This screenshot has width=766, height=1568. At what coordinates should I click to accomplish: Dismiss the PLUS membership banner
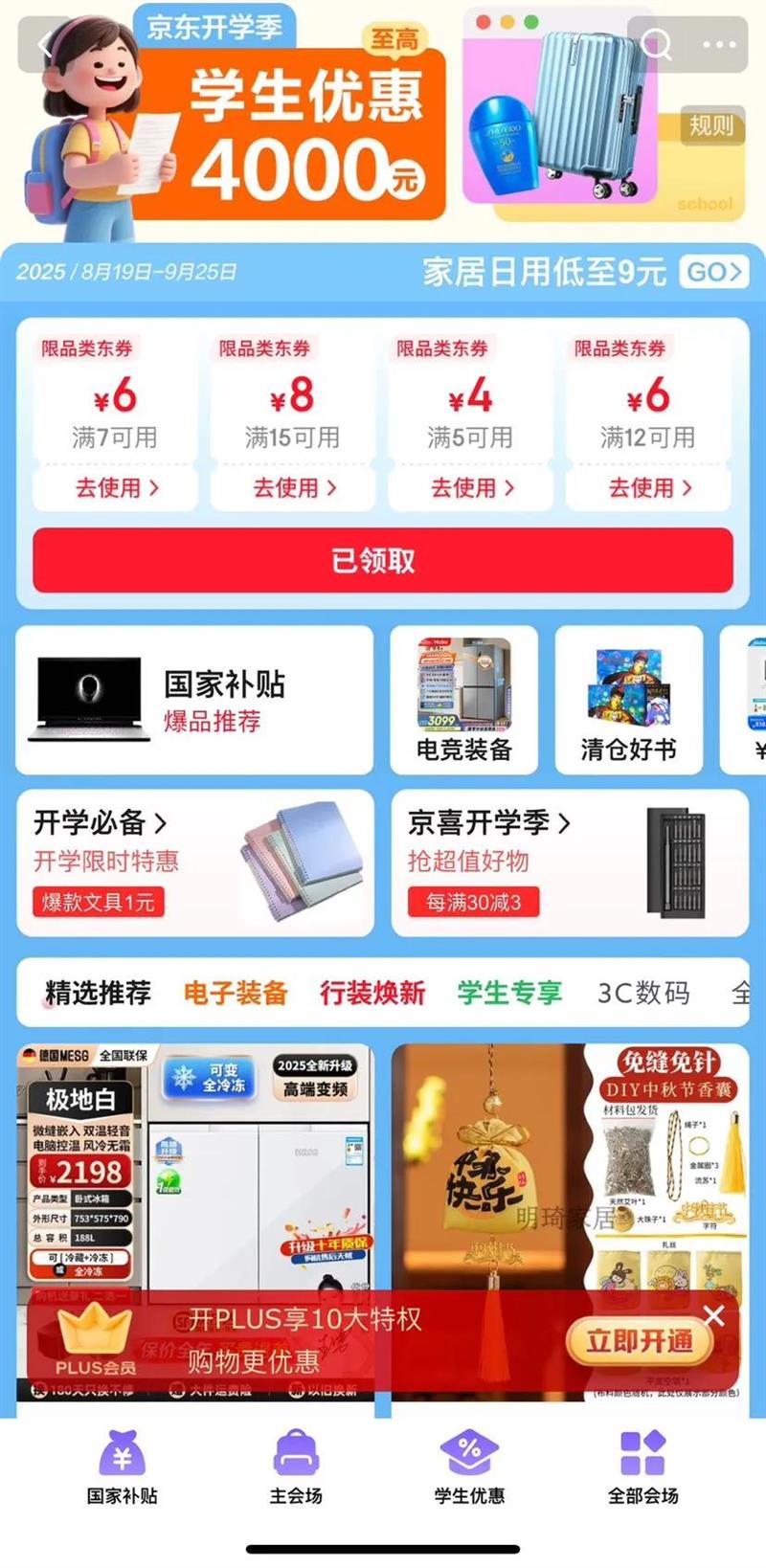pyautogui.click(x=714, y=1316)
